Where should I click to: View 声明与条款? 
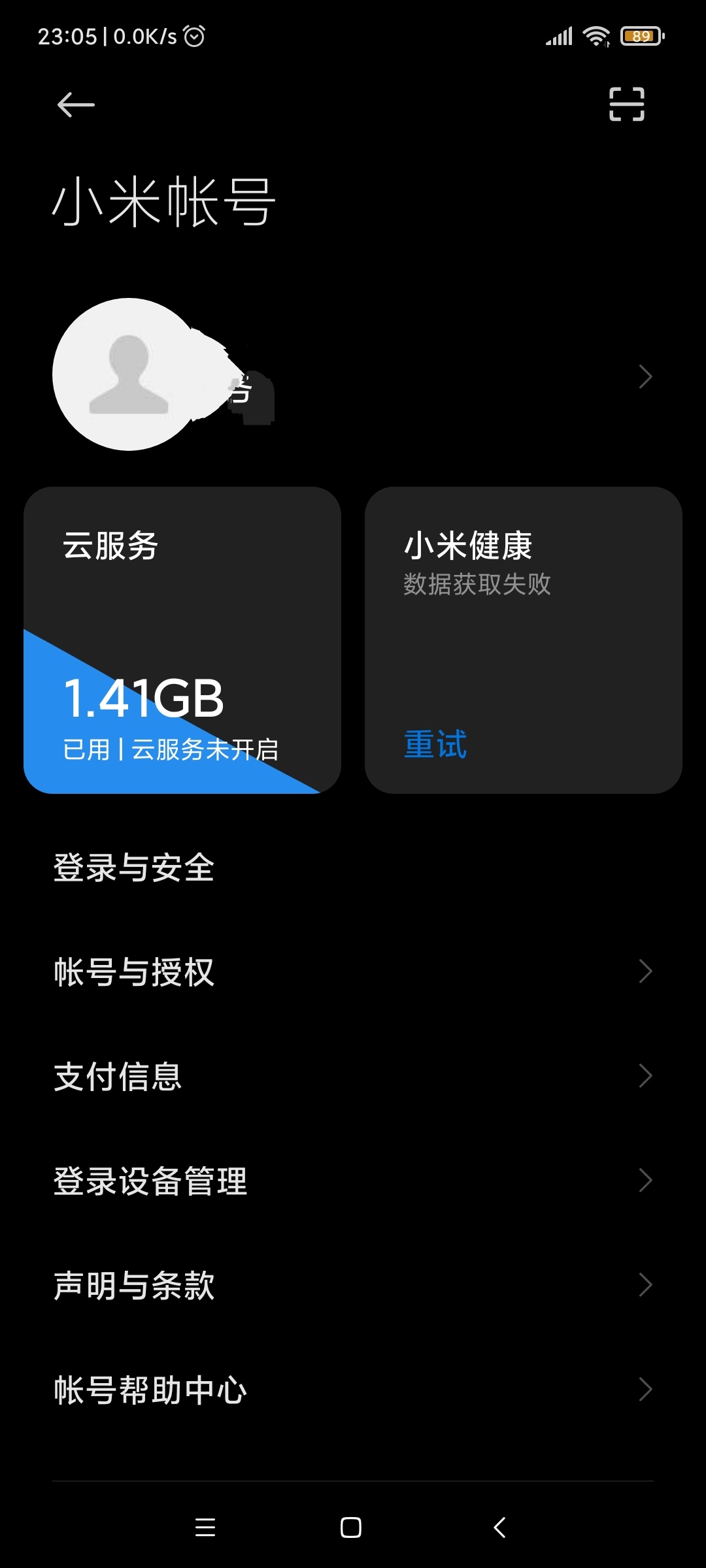click(353, 1285)
